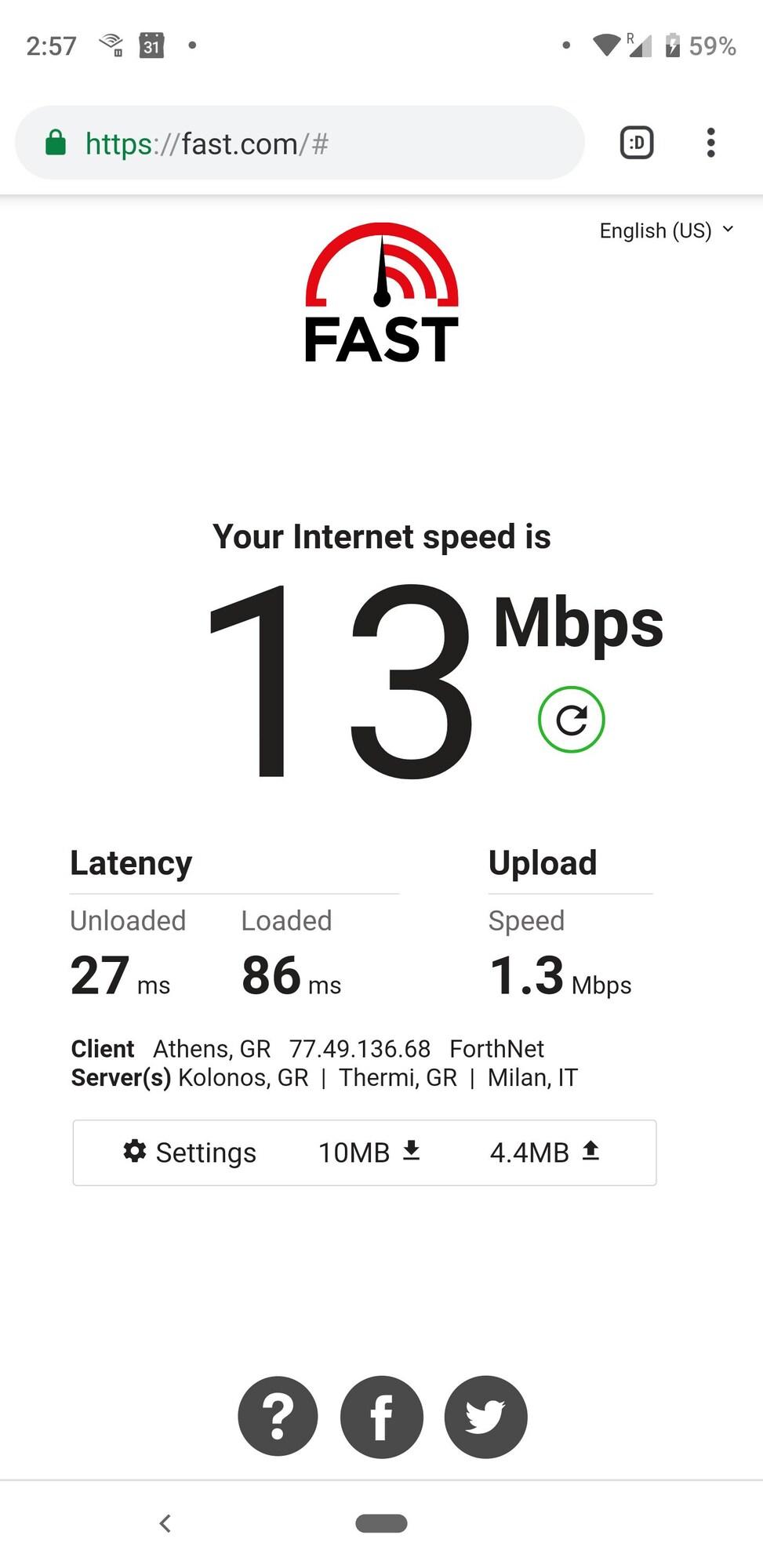Viewport: 763px width, 1568px height.
Task: Go back using the system back arrow
Action: coord(165,1523)
